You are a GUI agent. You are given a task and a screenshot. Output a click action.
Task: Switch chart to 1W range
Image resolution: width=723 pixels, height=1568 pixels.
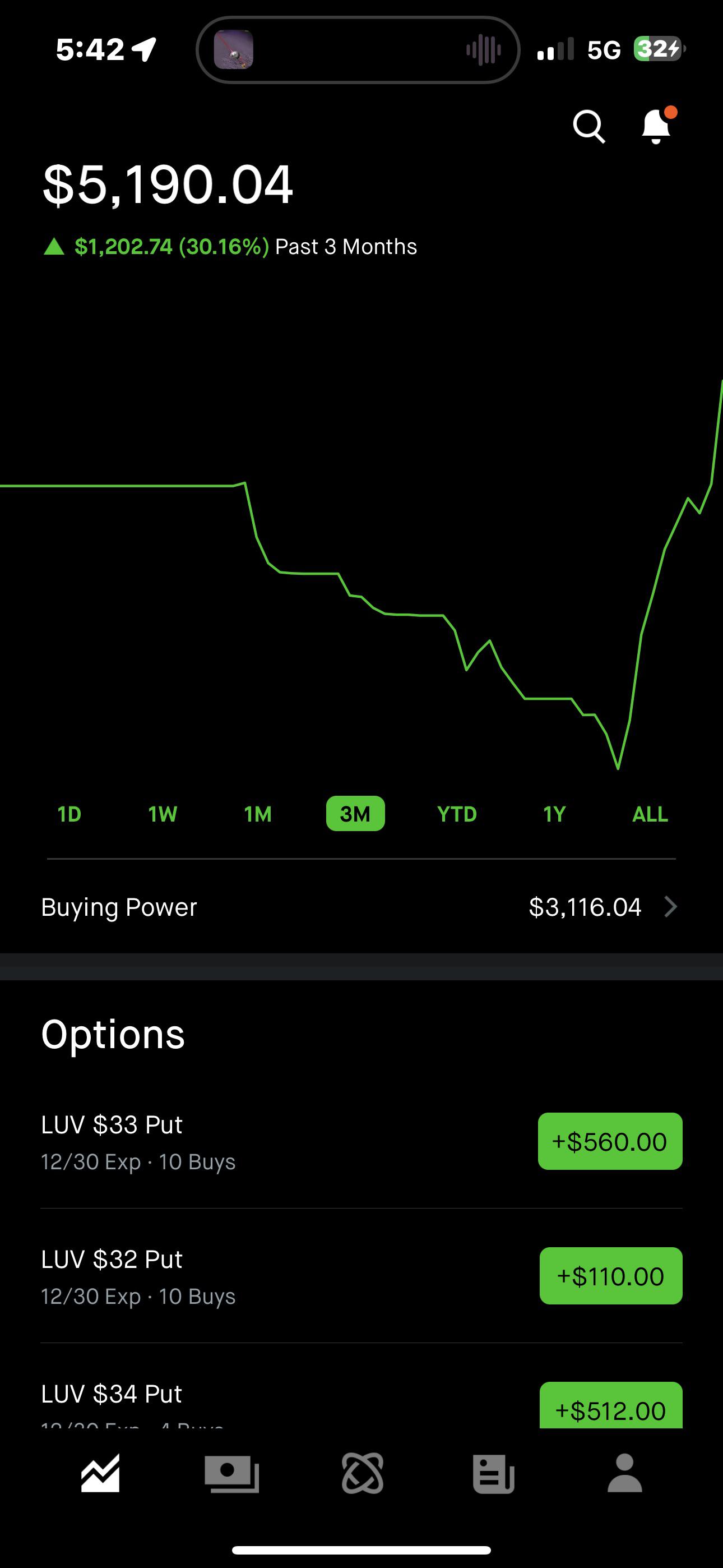[163, 814]
